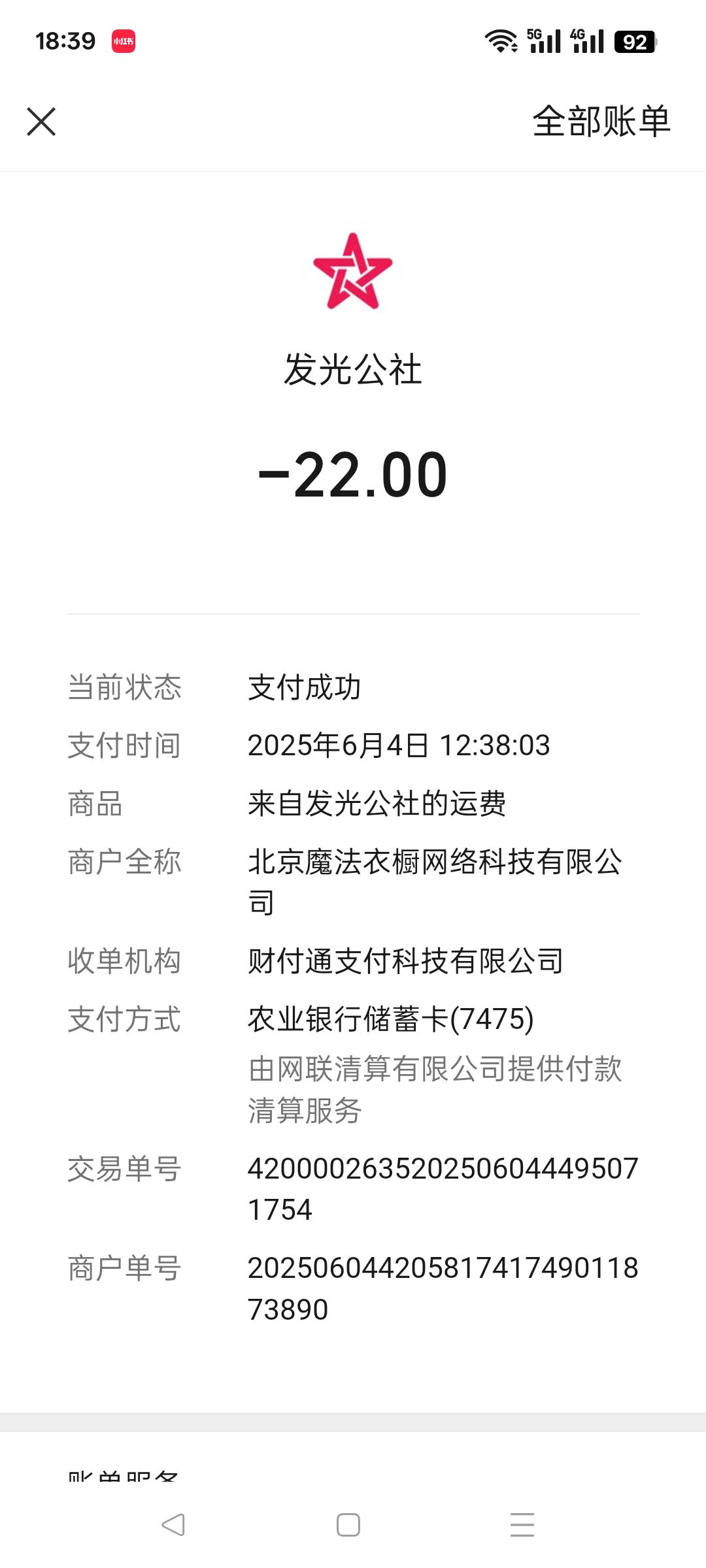Image resolution: width=706 pixels, height=1568 pixels.
Task: Go back using the system back button
Action: point(173,1525)
